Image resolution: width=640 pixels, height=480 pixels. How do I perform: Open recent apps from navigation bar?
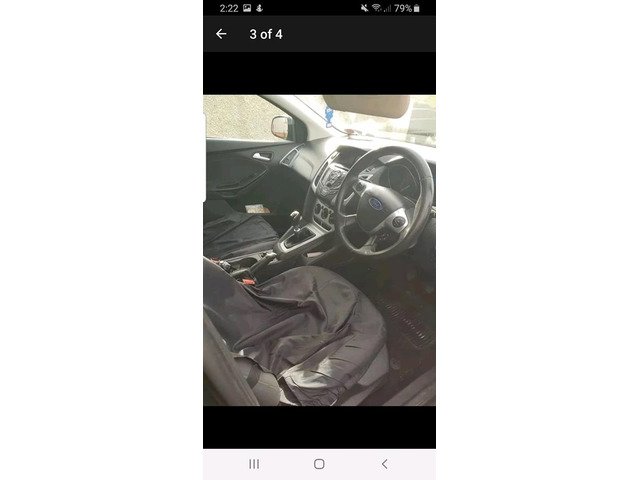tap(254, 464)
